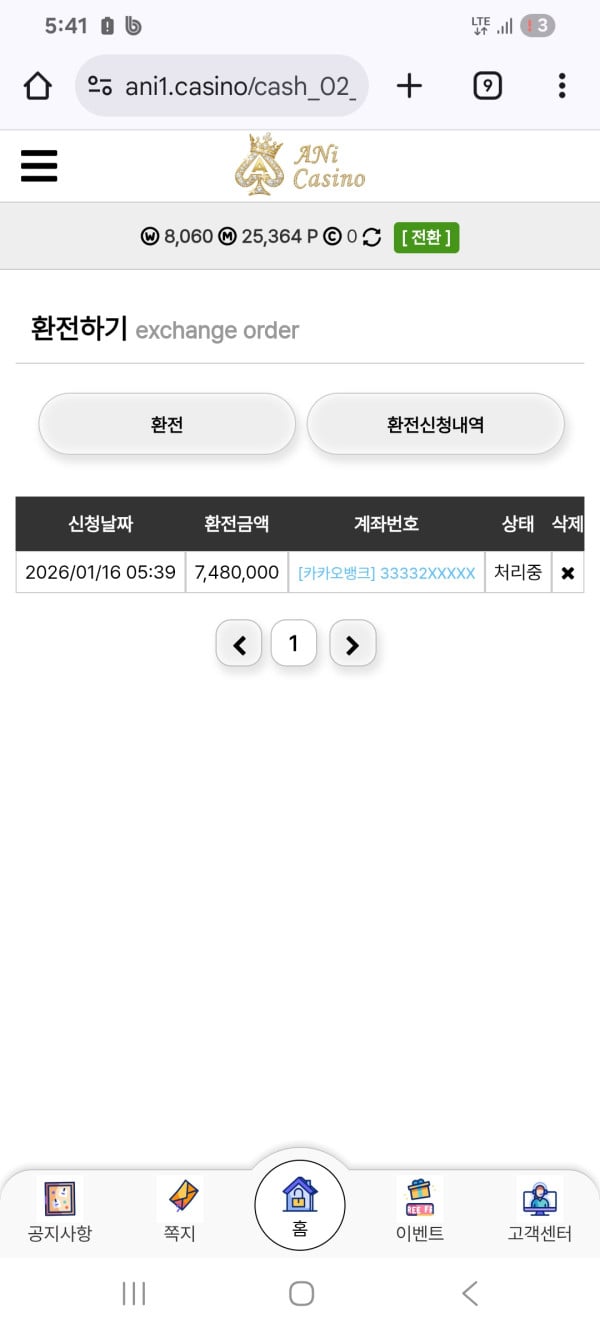The image size is (600, 1333).
Task: Refresh the balance with the reload icon
Action: [x=372, y=237]
